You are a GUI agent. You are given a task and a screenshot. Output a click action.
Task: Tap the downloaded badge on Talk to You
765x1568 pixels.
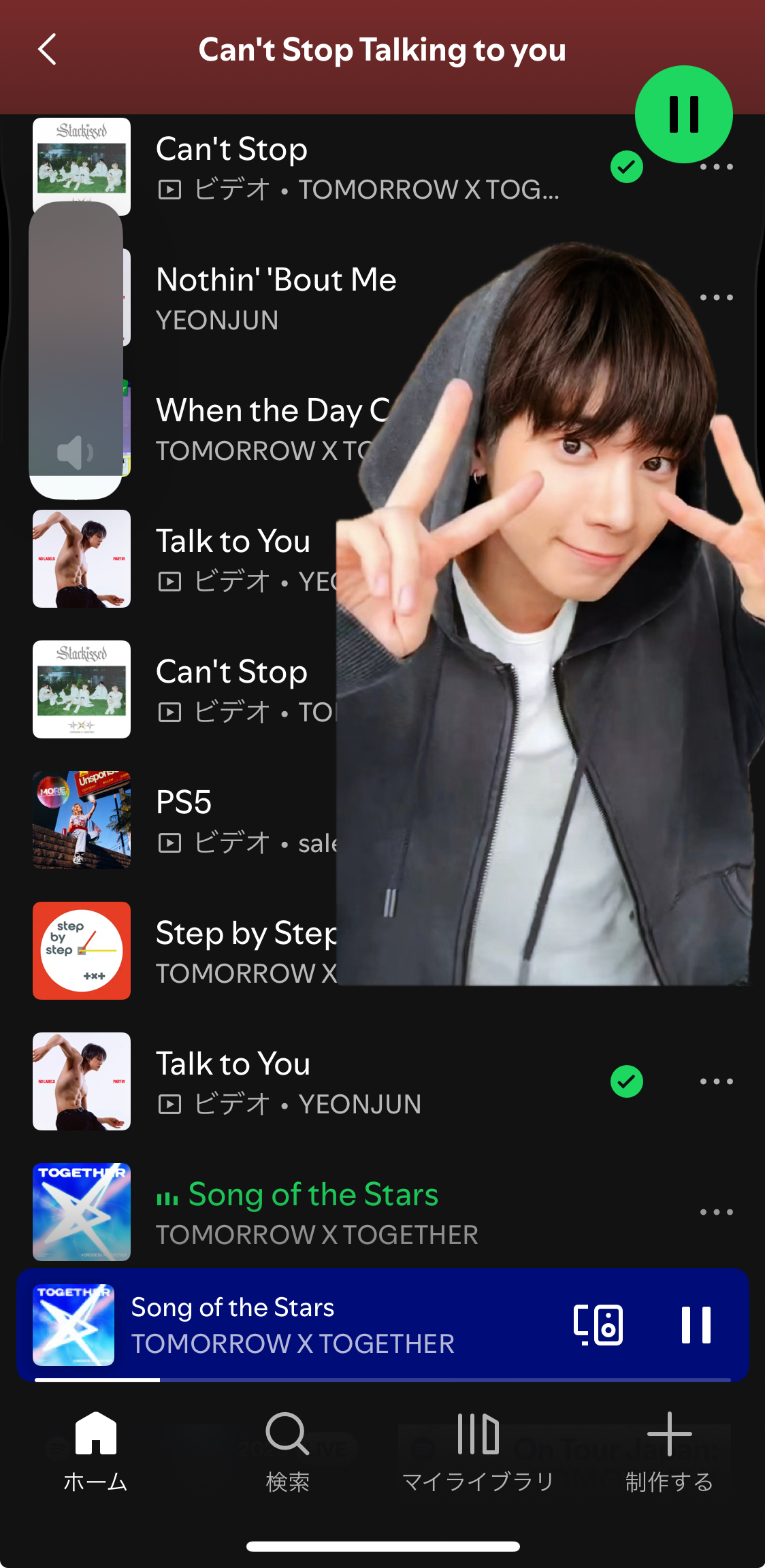click(x=626, y=1081)
